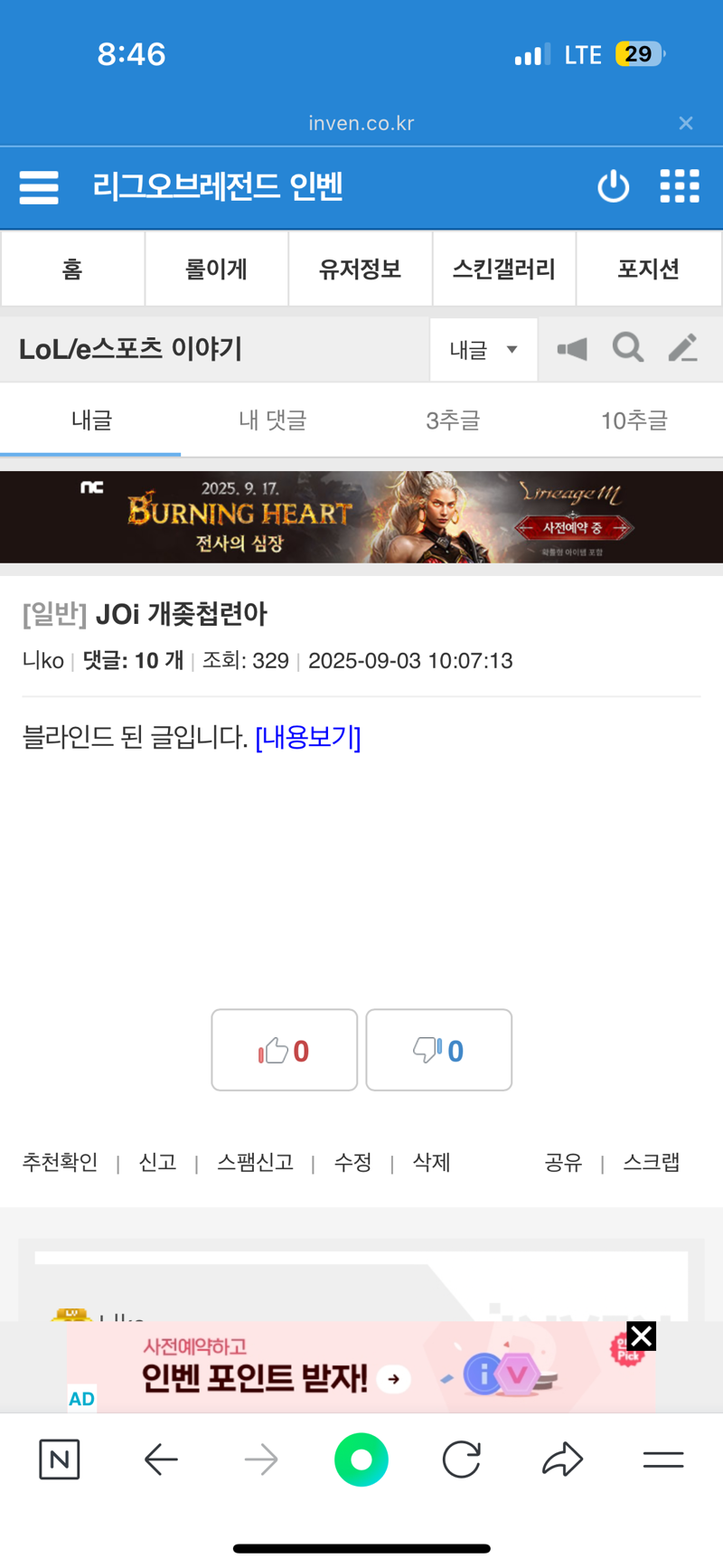Expand the 내글 dropdown
This screenshot has height=1568, width=723.
(x=484, y=349)
